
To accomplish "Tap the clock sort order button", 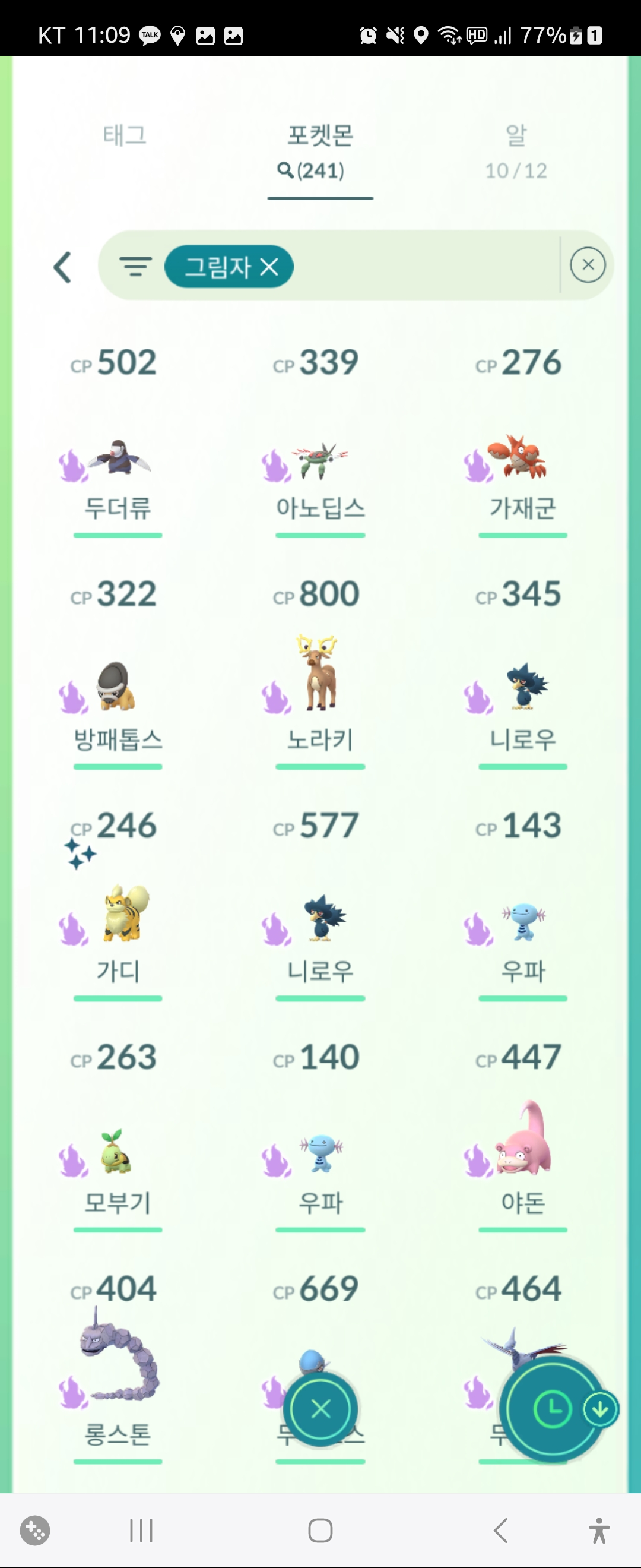I will pyautogui.click(x=552, y=1408).
